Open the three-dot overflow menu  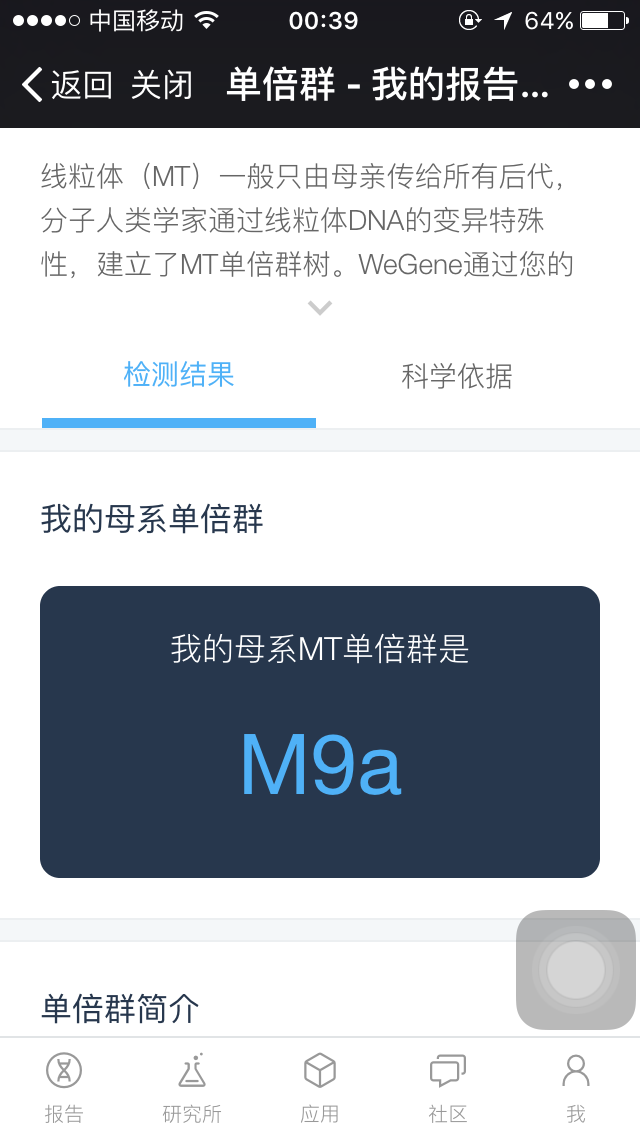click(591, 85)
